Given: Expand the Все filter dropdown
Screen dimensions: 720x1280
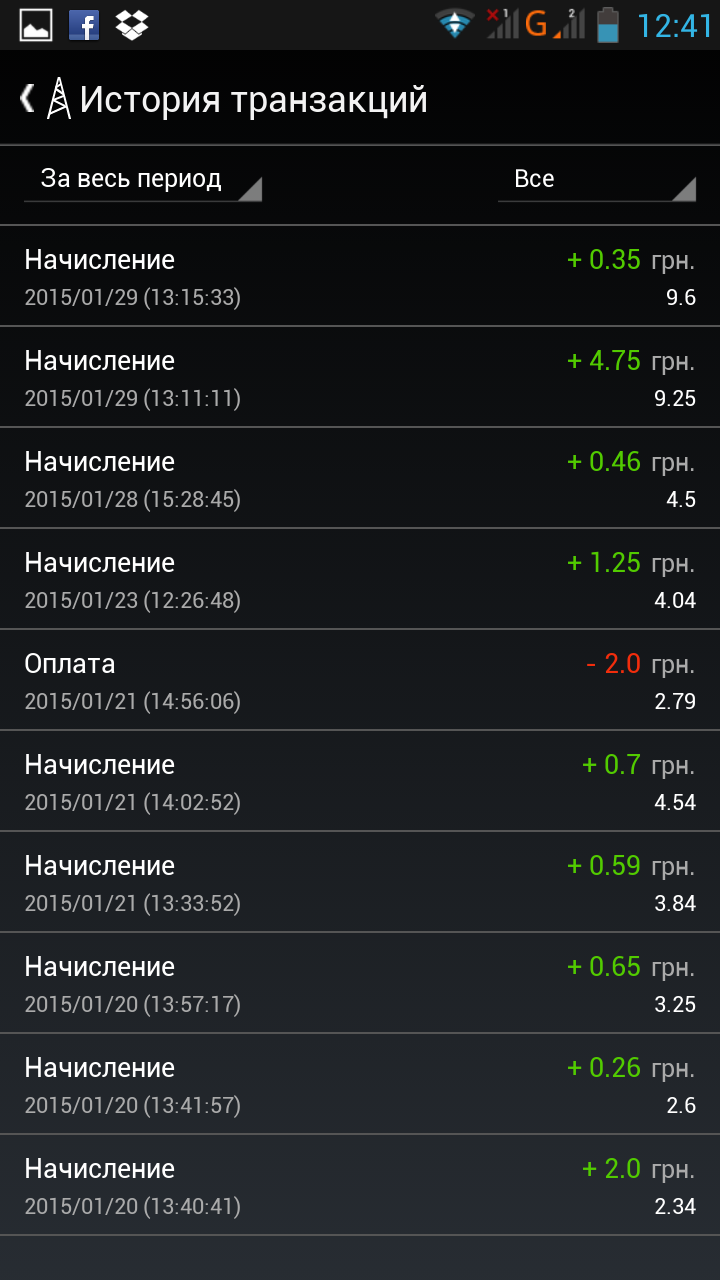Looking at the screenshot, I should (x=596, y=181).
